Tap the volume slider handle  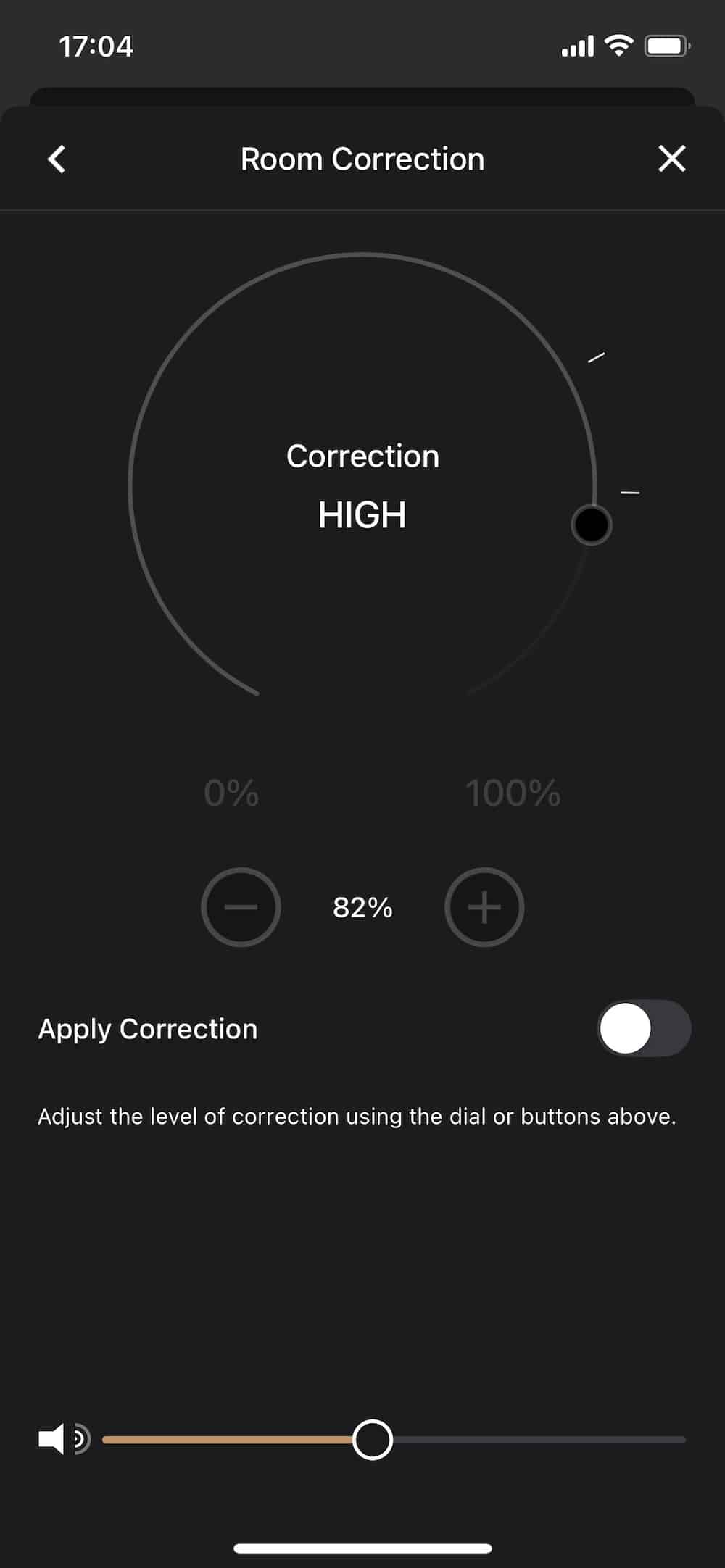click(373, 1440)
